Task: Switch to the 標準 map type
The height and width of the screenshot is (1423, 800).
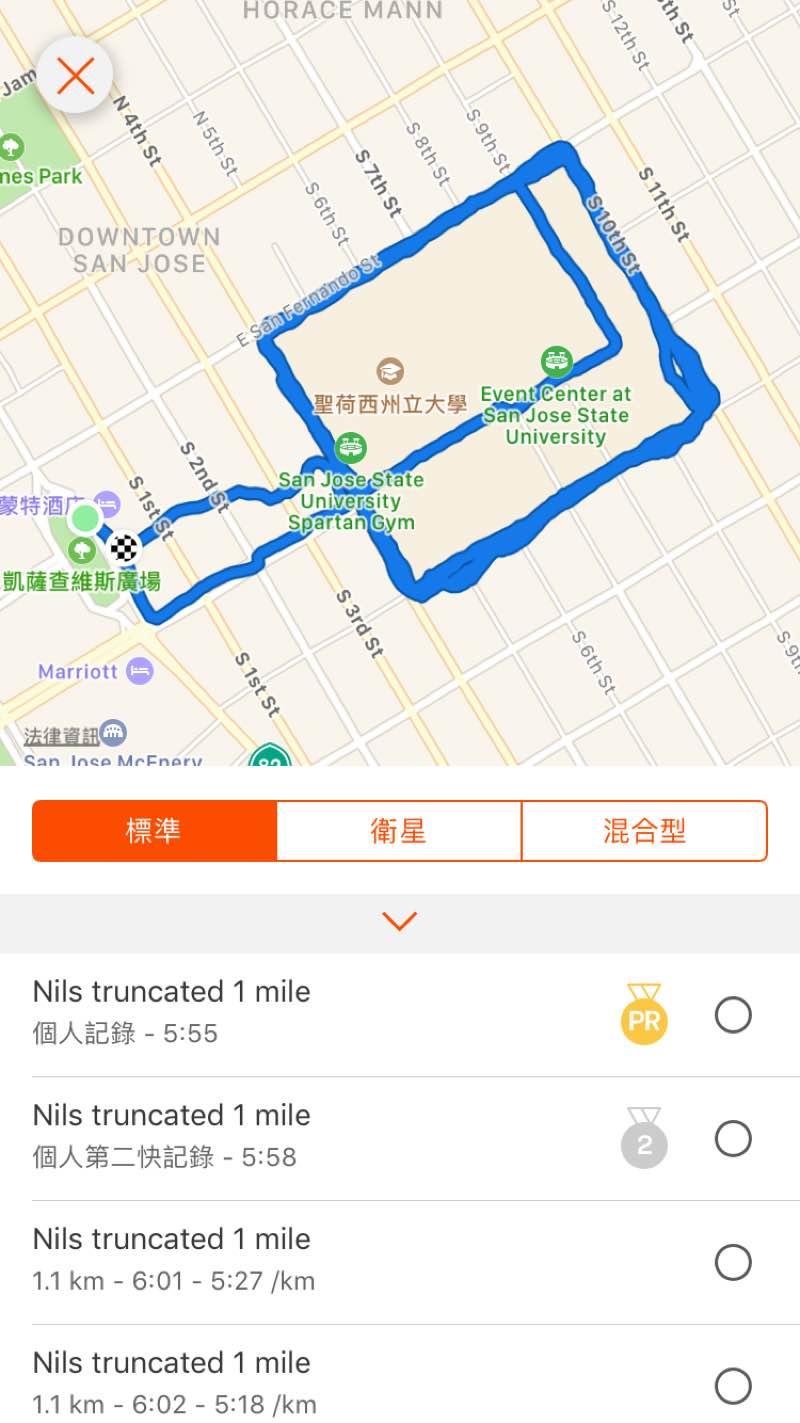Action: (x=154, y=830)
